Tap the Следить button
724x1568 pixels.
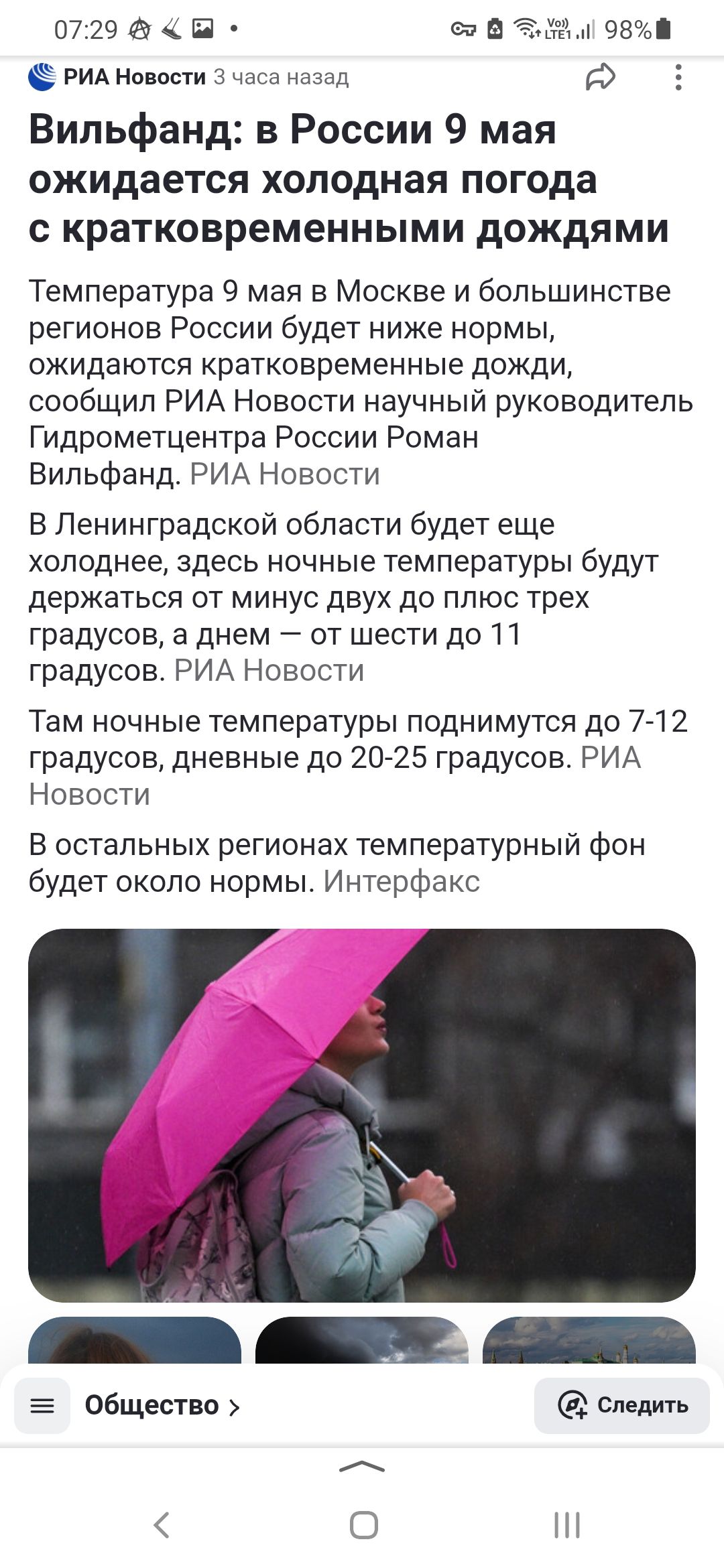tap(622, 1405)
